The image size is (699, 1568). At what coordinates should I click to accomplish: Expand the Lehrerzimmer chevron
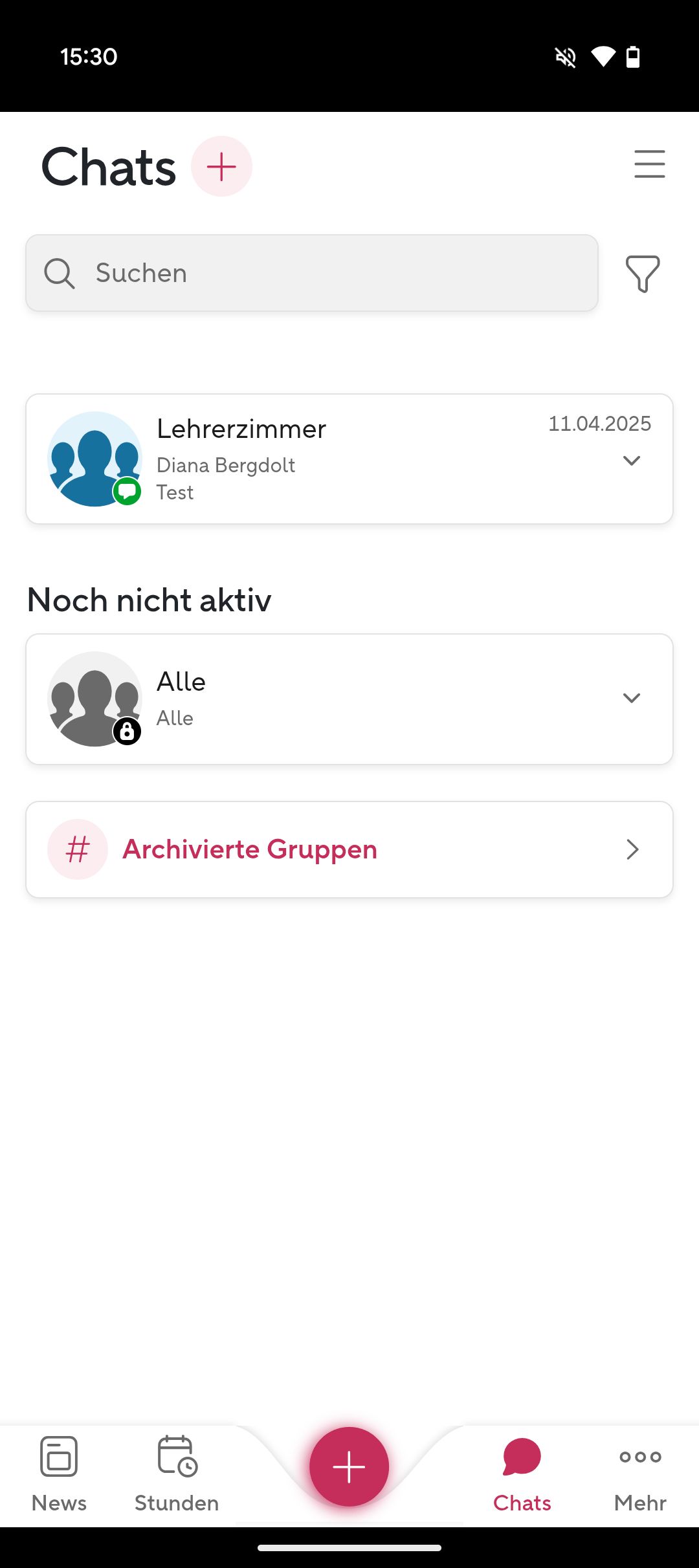(631, 461)
